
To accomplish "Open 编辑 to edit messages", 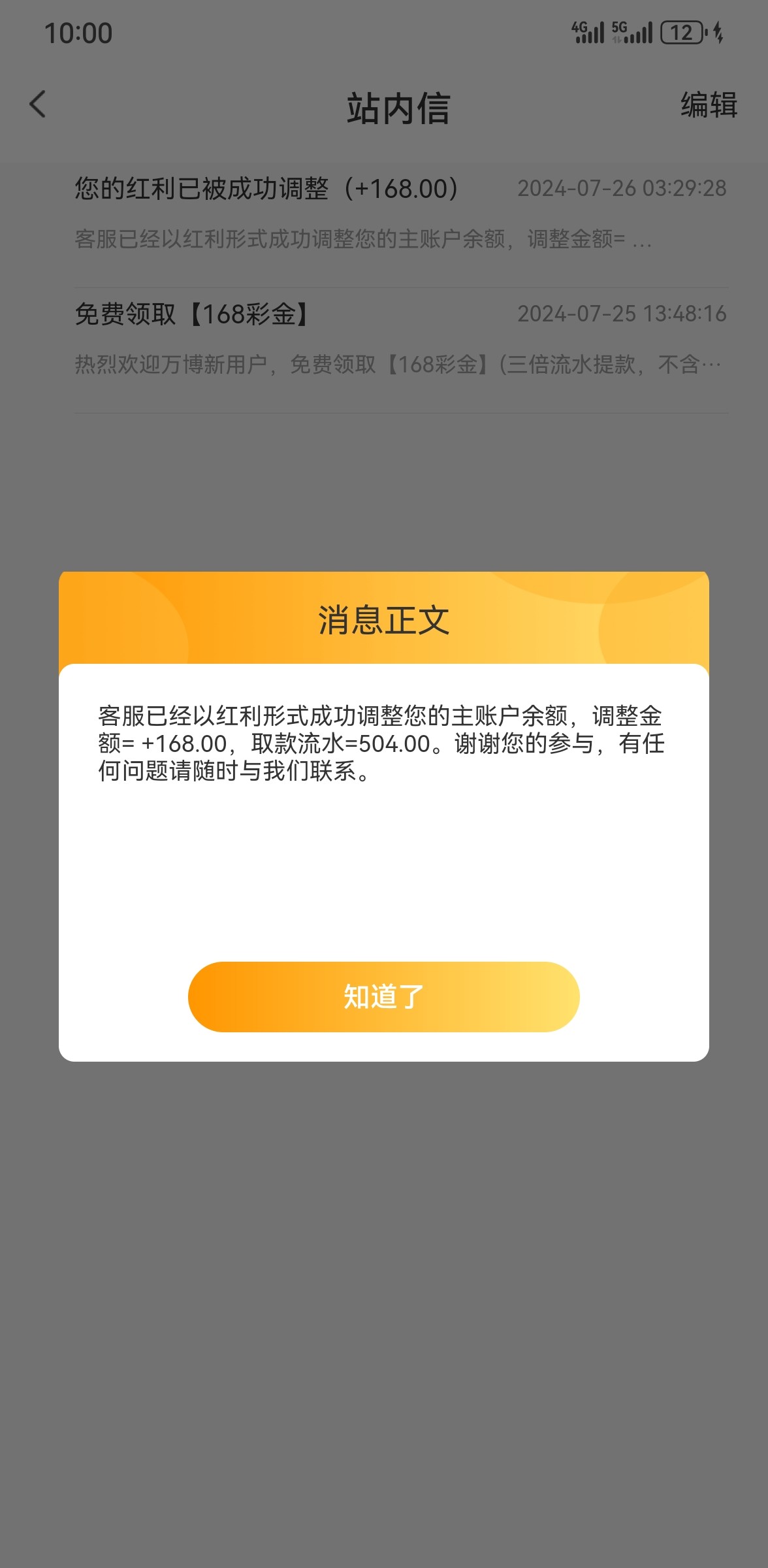I will coord(709,105).
